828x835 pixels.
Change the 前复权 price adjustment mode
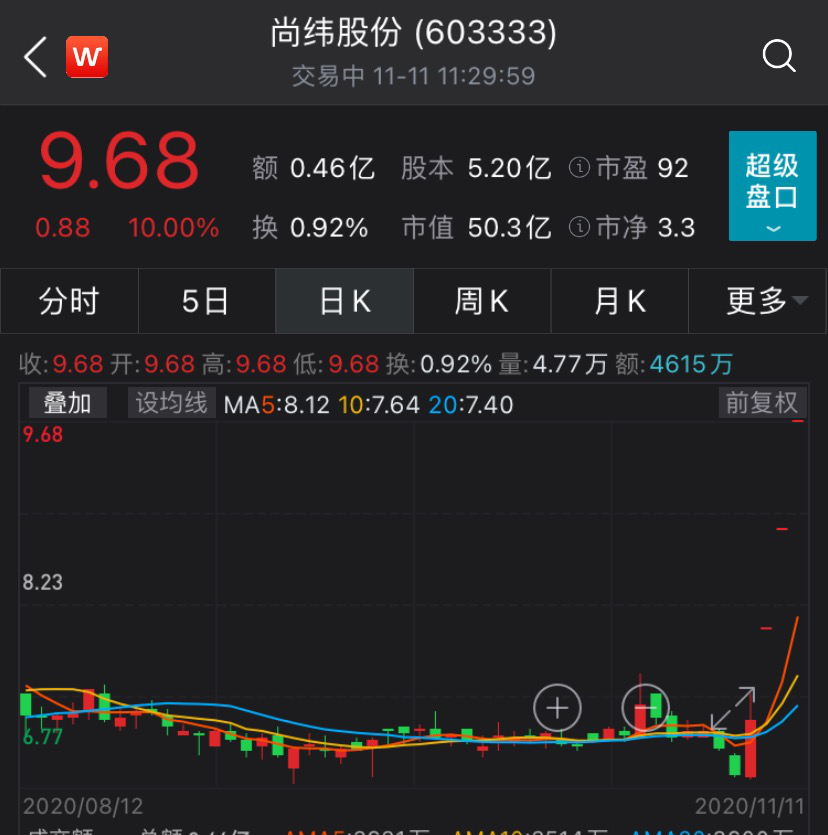762,403
